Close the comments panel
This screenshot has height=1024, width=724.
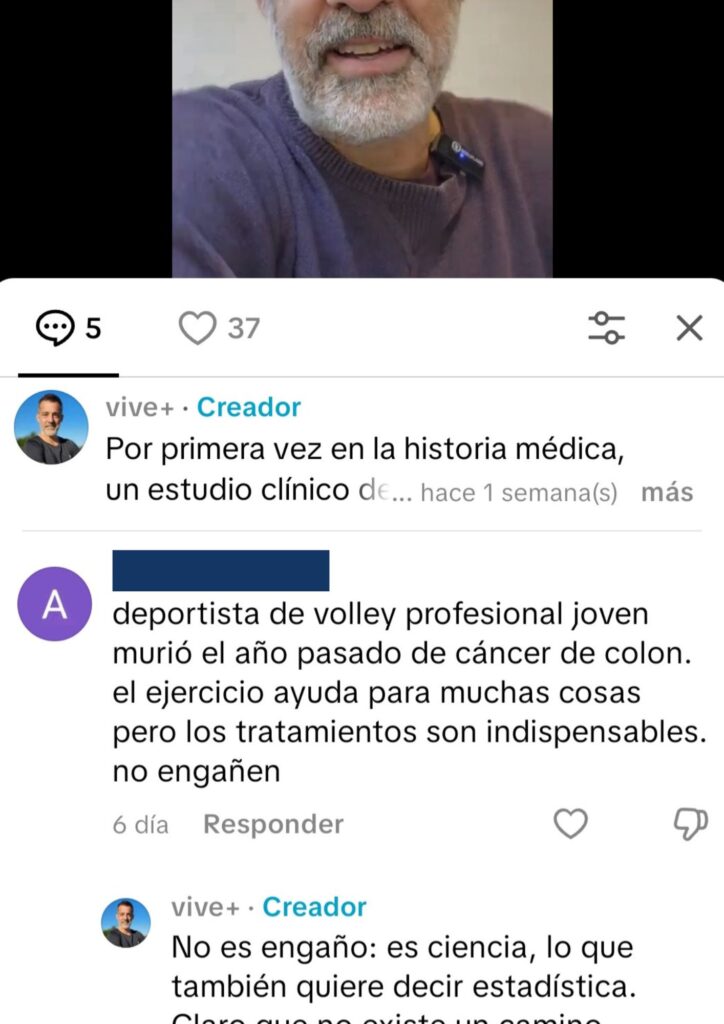pyautogui.click(x=689, y=328)
